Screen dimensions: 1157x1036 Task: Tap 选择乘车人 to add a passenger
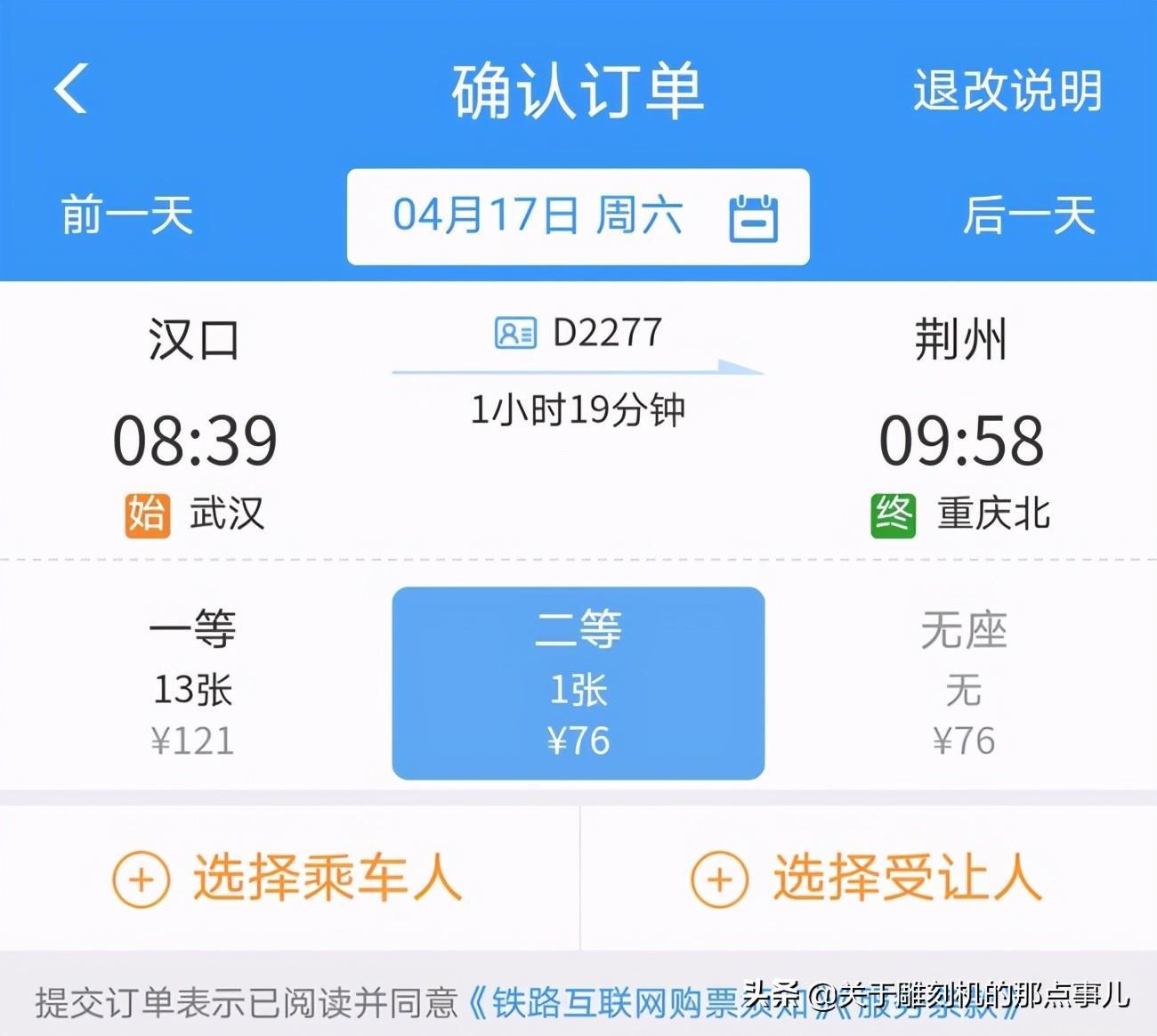point(288,878)
